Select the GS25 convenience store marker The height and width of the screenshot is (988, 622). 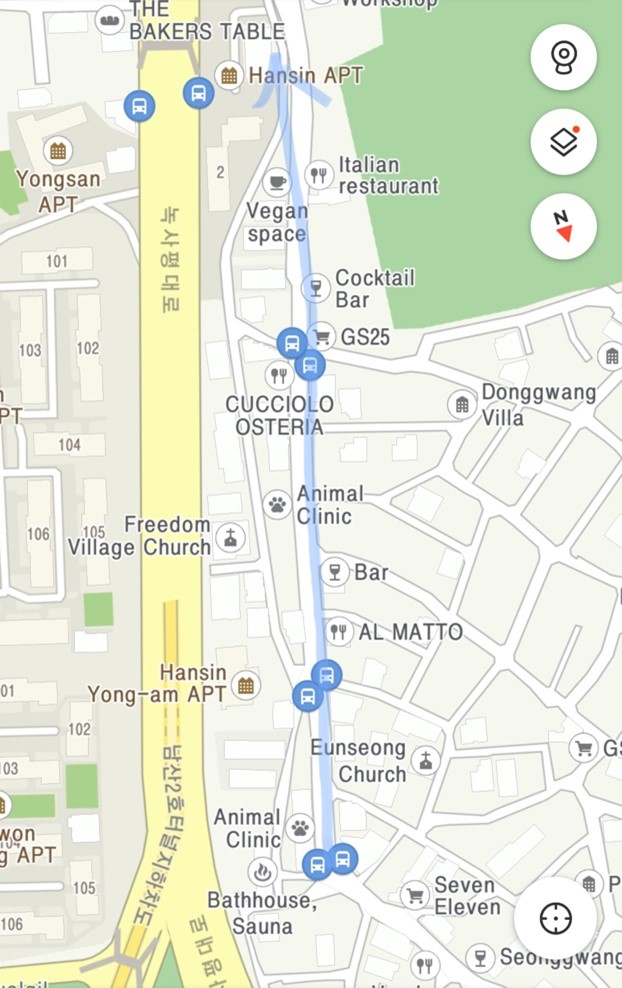(322, 337)
